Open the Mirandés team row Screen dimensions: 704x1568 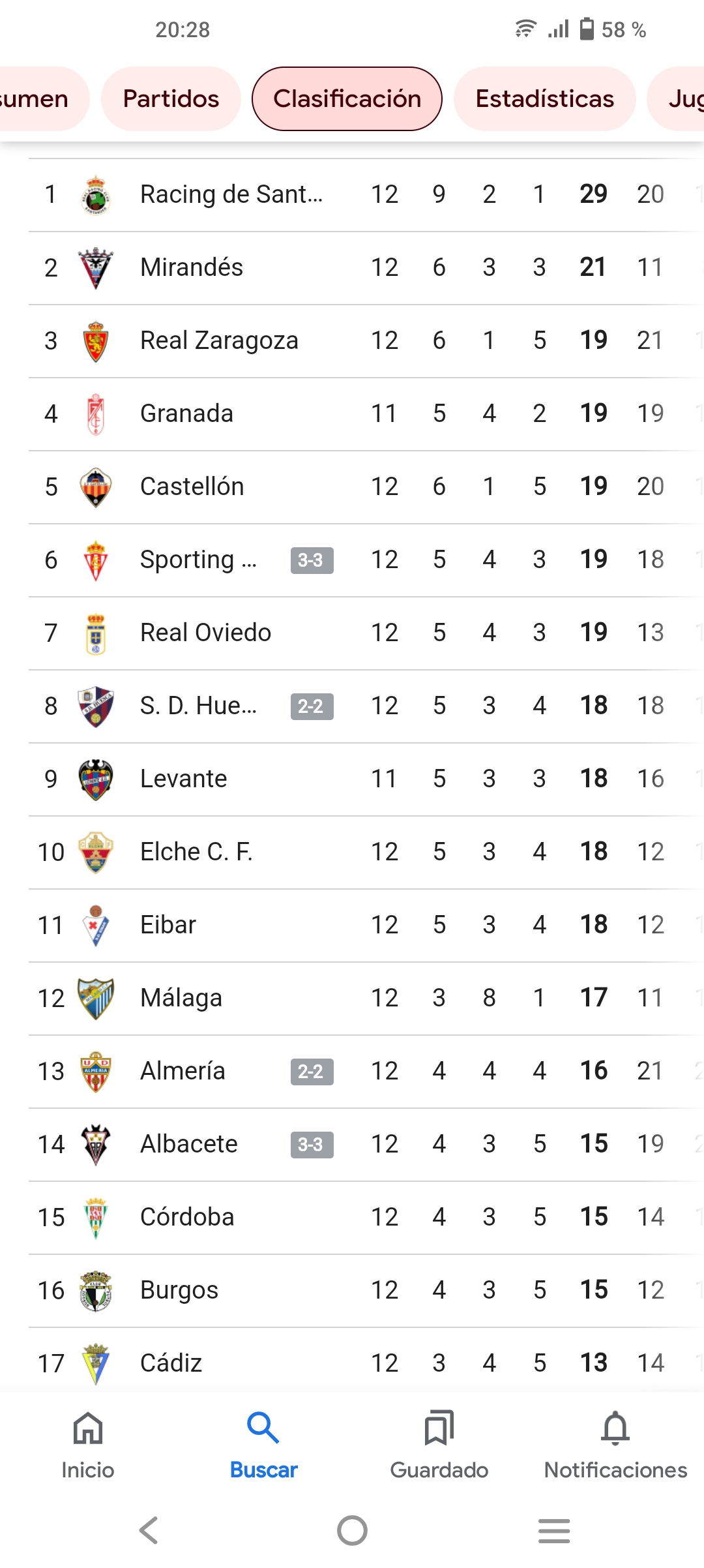tap(366, 268)
